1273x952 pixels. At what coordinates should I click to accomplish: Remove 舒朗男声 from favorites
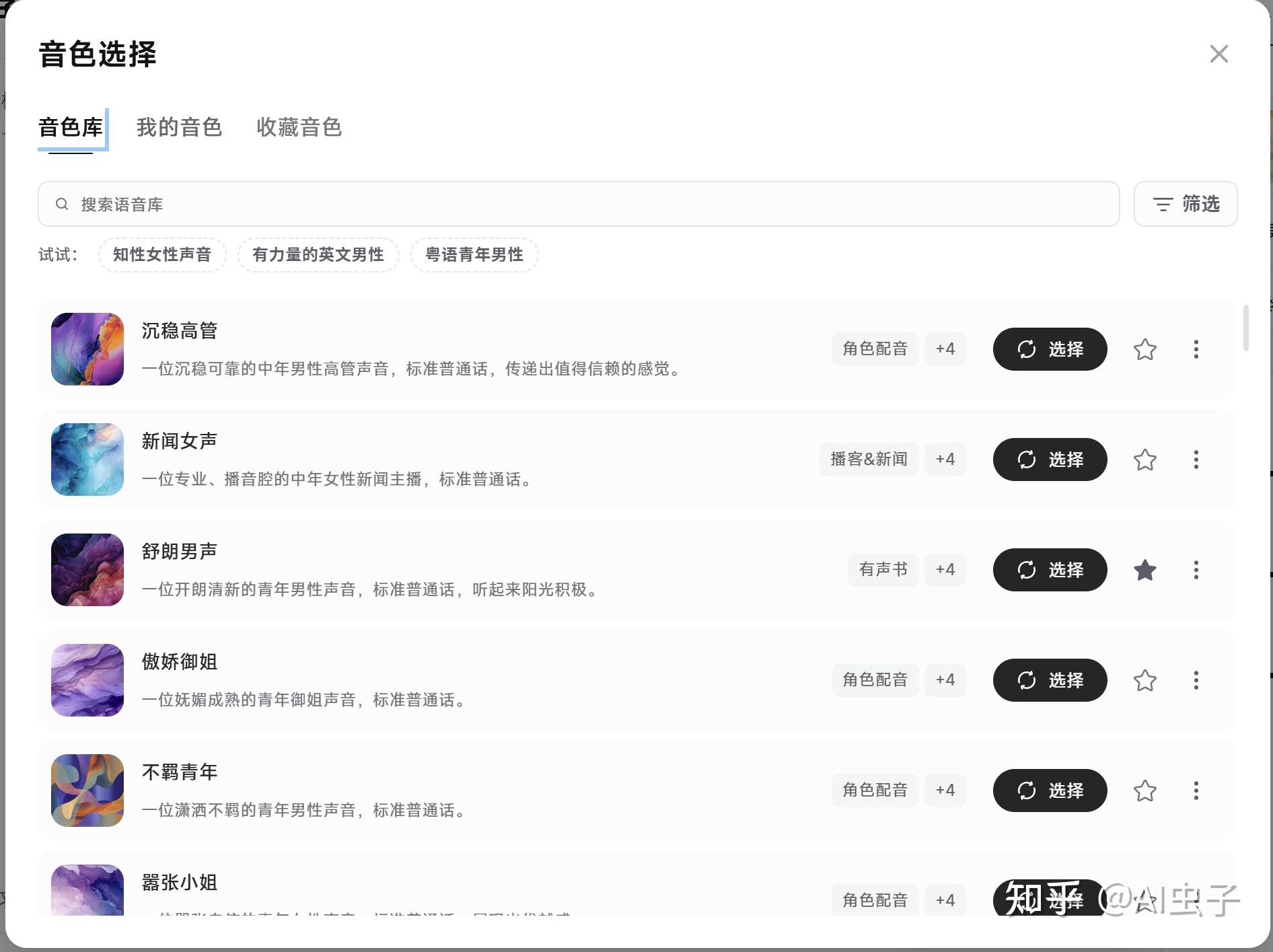coord(1144,570)
